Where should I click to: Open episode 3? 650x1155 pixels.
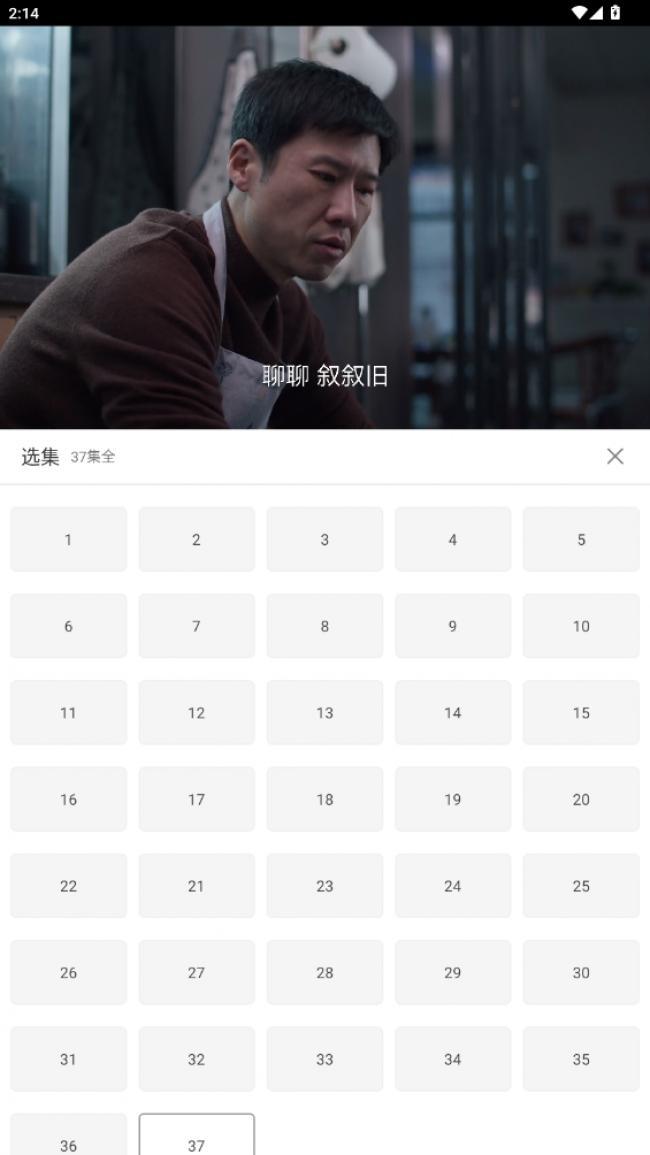click(x=324, y=539)
